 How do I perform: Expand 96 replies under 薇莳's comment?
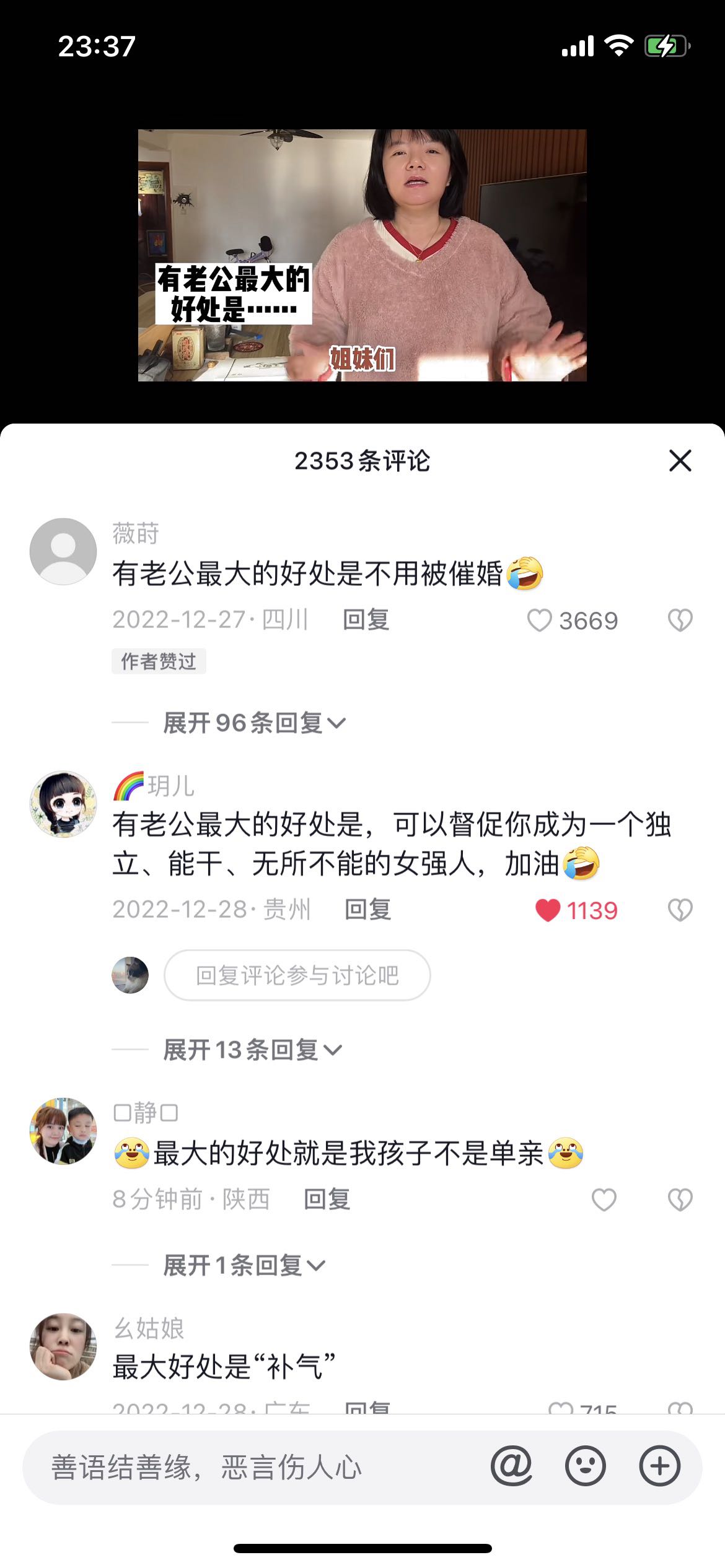(x=254, y=723)
